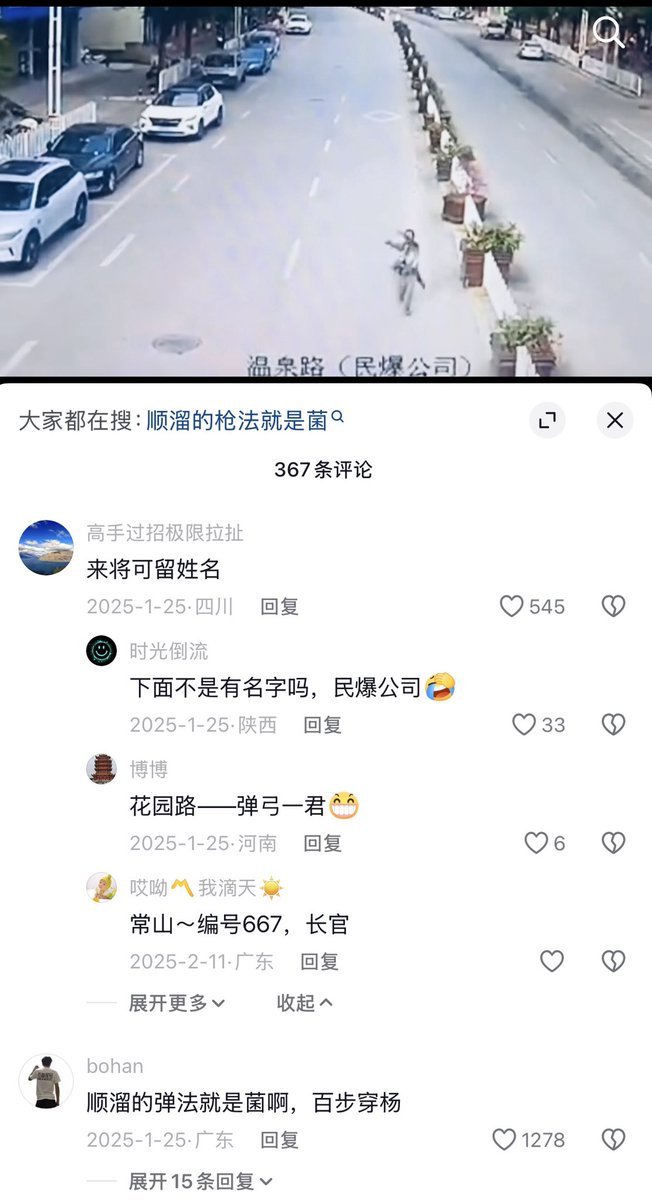The height and width of the screenshot is (1200, 652).
Task: Open the search magnifier on the video
Action: pyautogui.click(x=608, y=32)
